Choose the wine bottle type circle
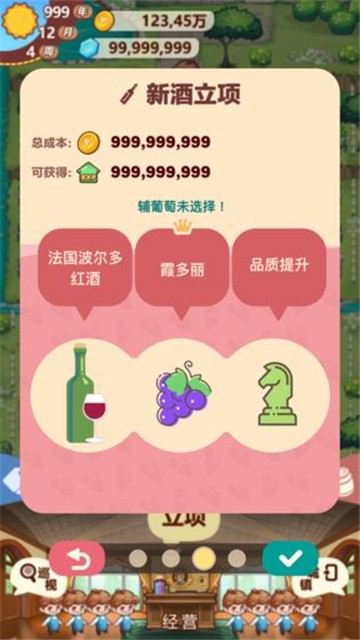Image resolution: width=360 pixels, height=640 pixels. [84, 395]
